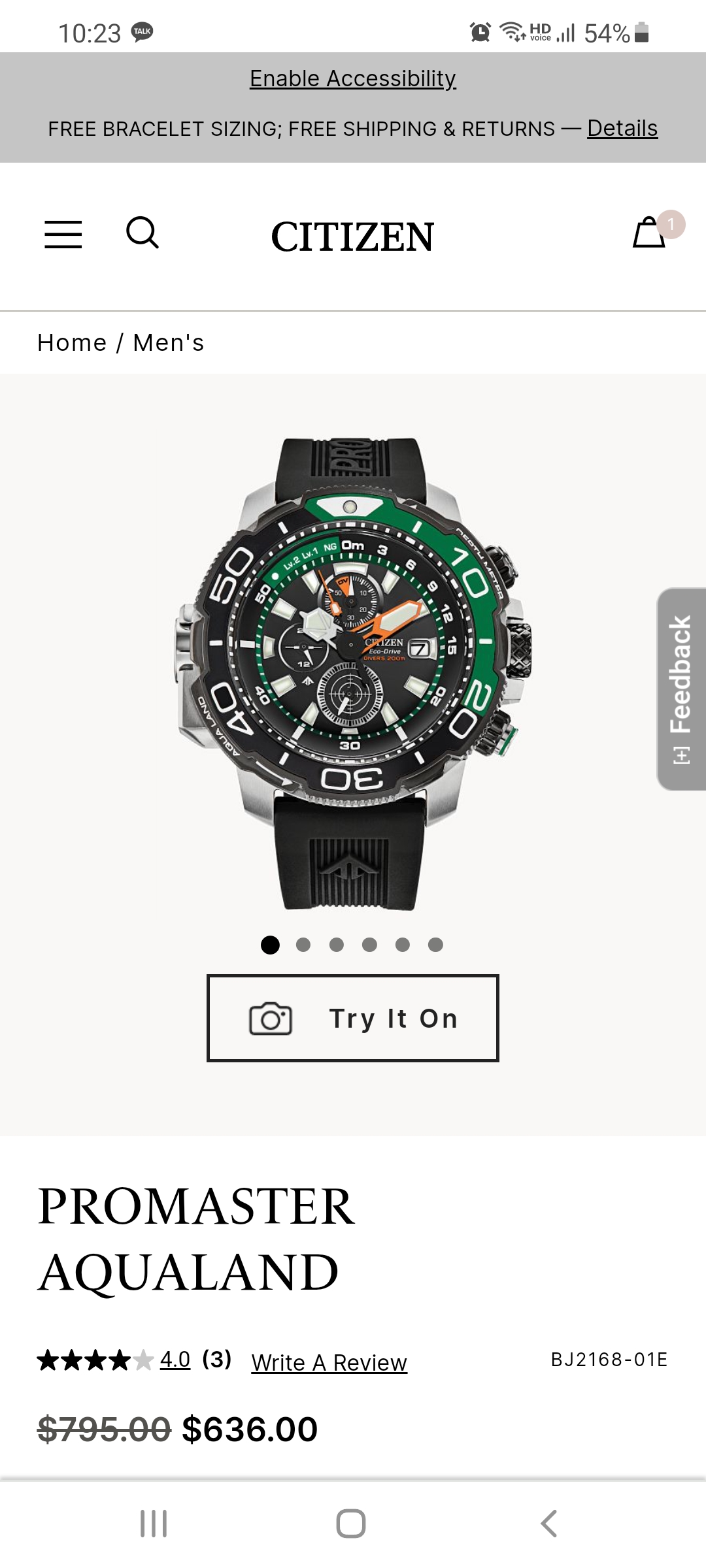Open the recent apps system button

coord(154,1524)
